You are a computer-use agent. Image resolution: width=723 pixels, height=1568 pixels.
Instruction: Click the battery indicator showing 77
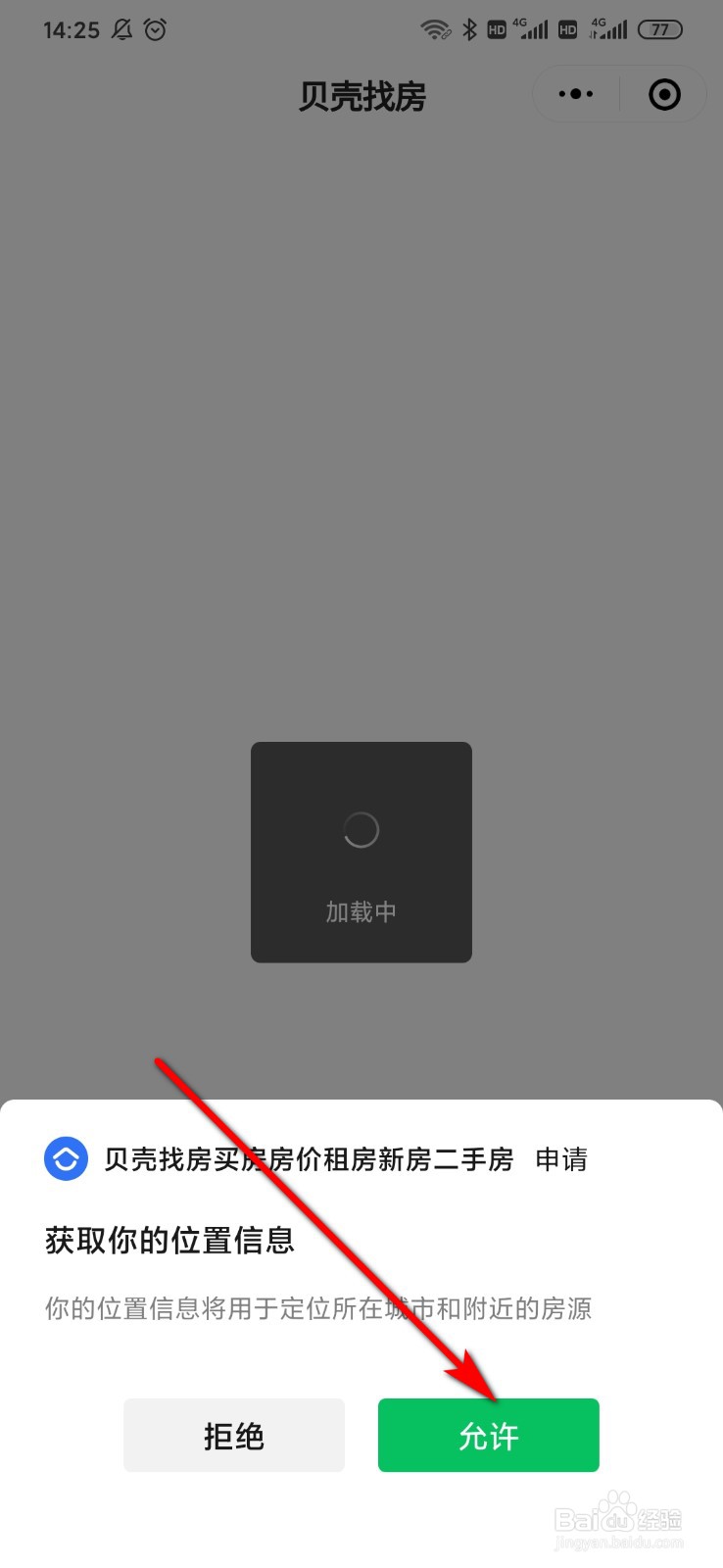click(660, 29)
